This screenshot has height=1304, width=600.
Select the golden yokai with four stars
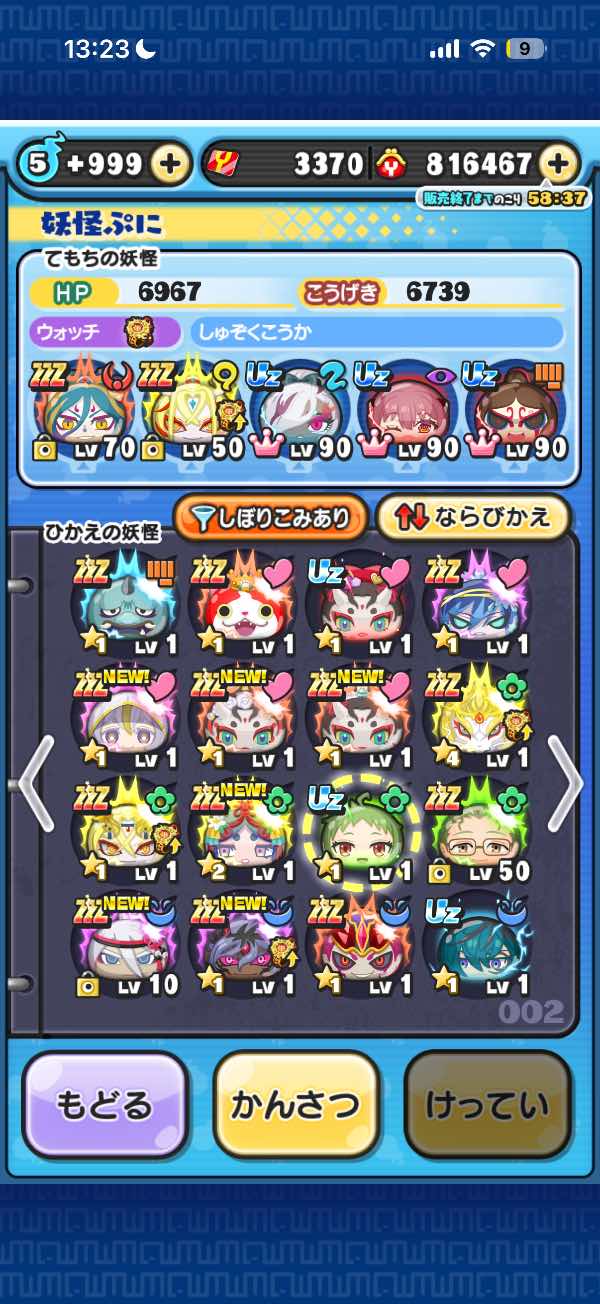pyautogui.click(x=472, y=715)
